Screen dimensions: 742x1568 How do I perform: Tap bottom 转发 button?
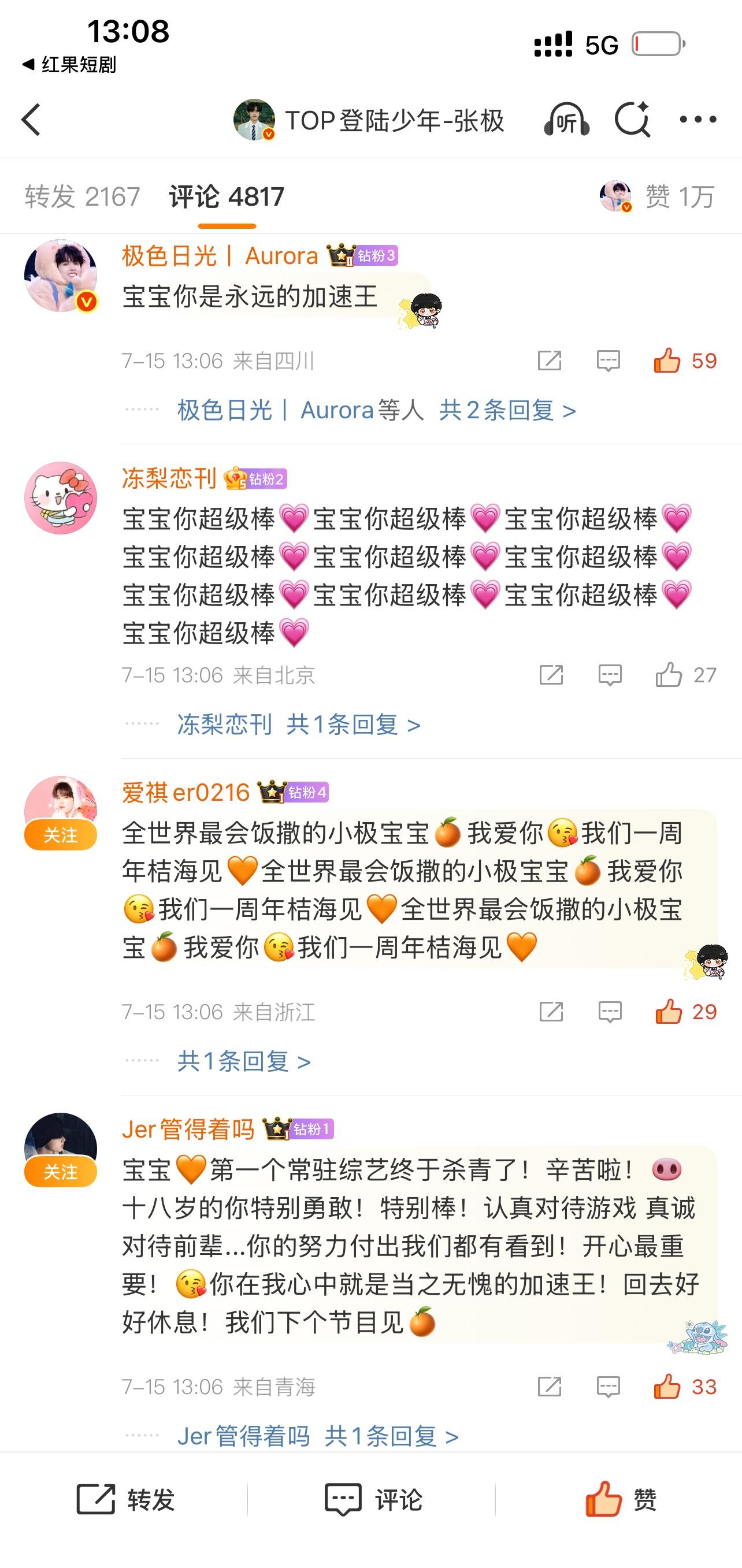click(x=125, y=1499)
